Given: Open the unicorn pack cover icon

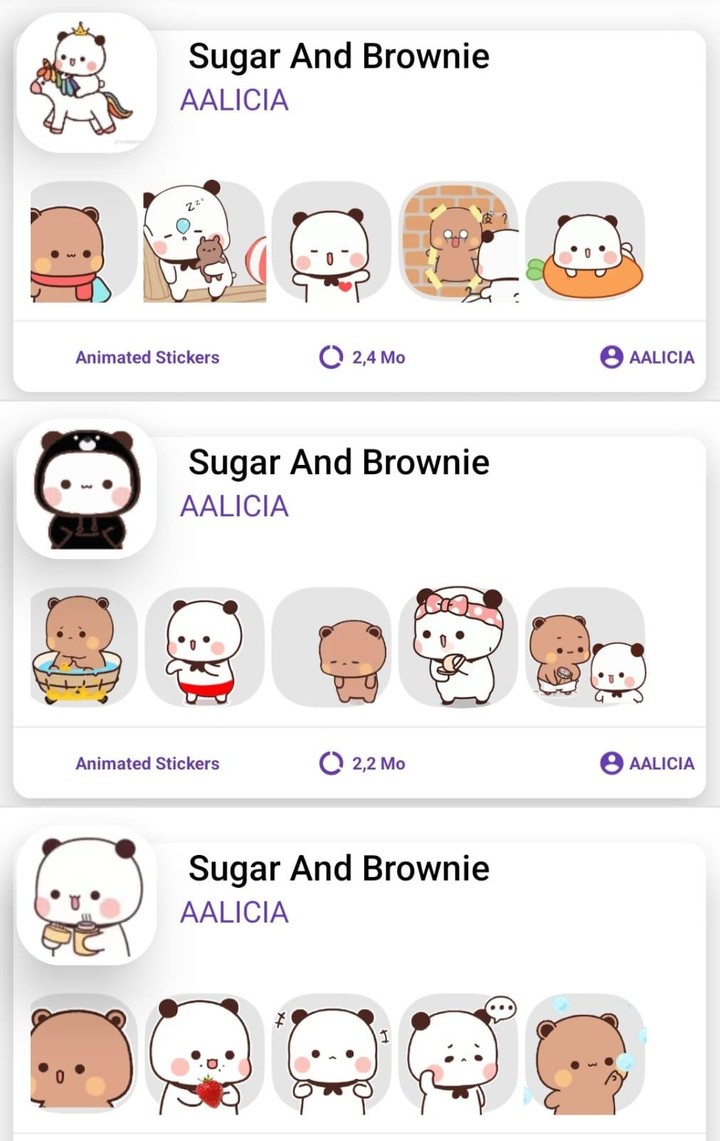Looking at the screenshot, I should [87, 77].
